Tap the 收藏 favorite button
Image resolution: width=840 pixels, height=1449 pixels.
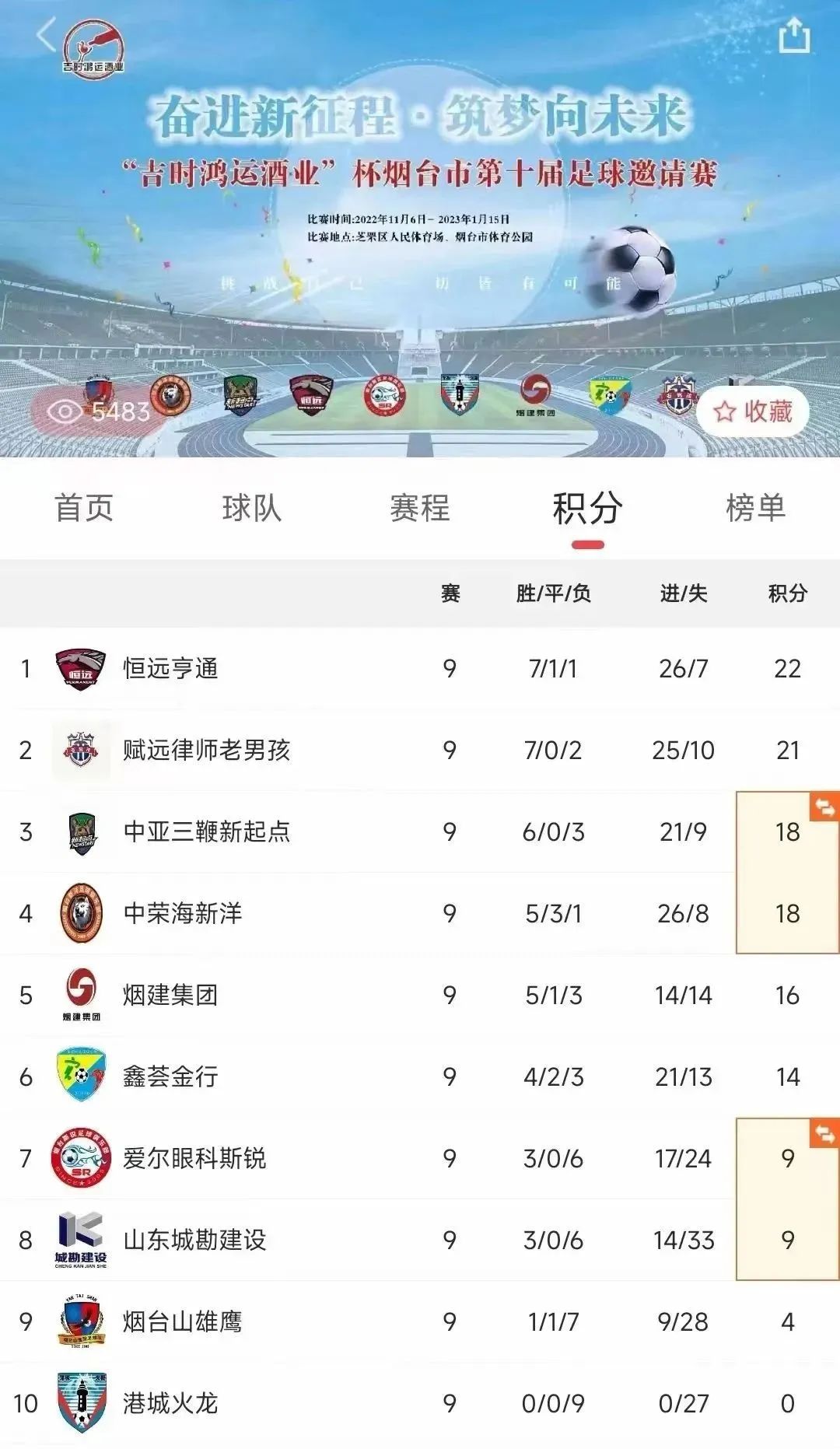[x=752, y=411]
